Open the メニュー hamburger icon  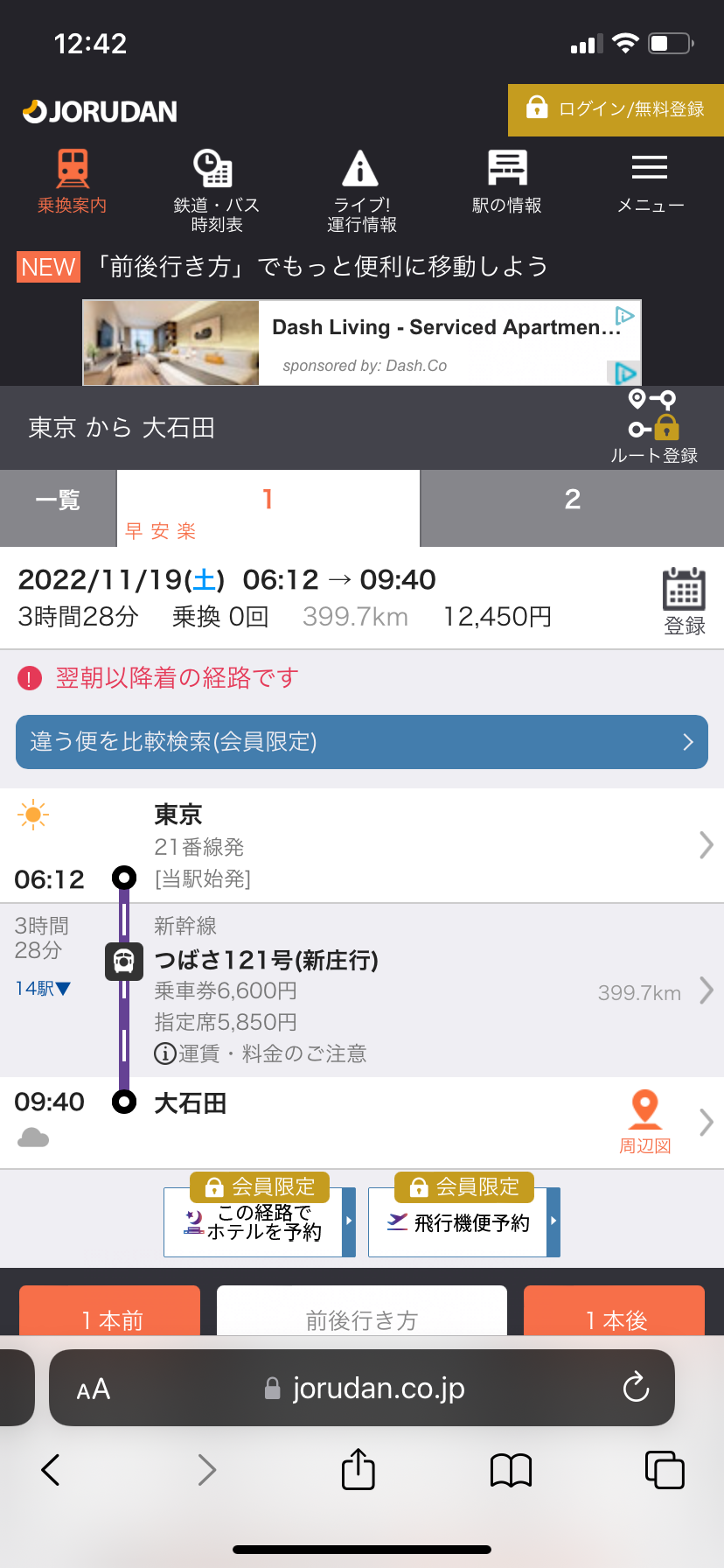pos(651,171)
